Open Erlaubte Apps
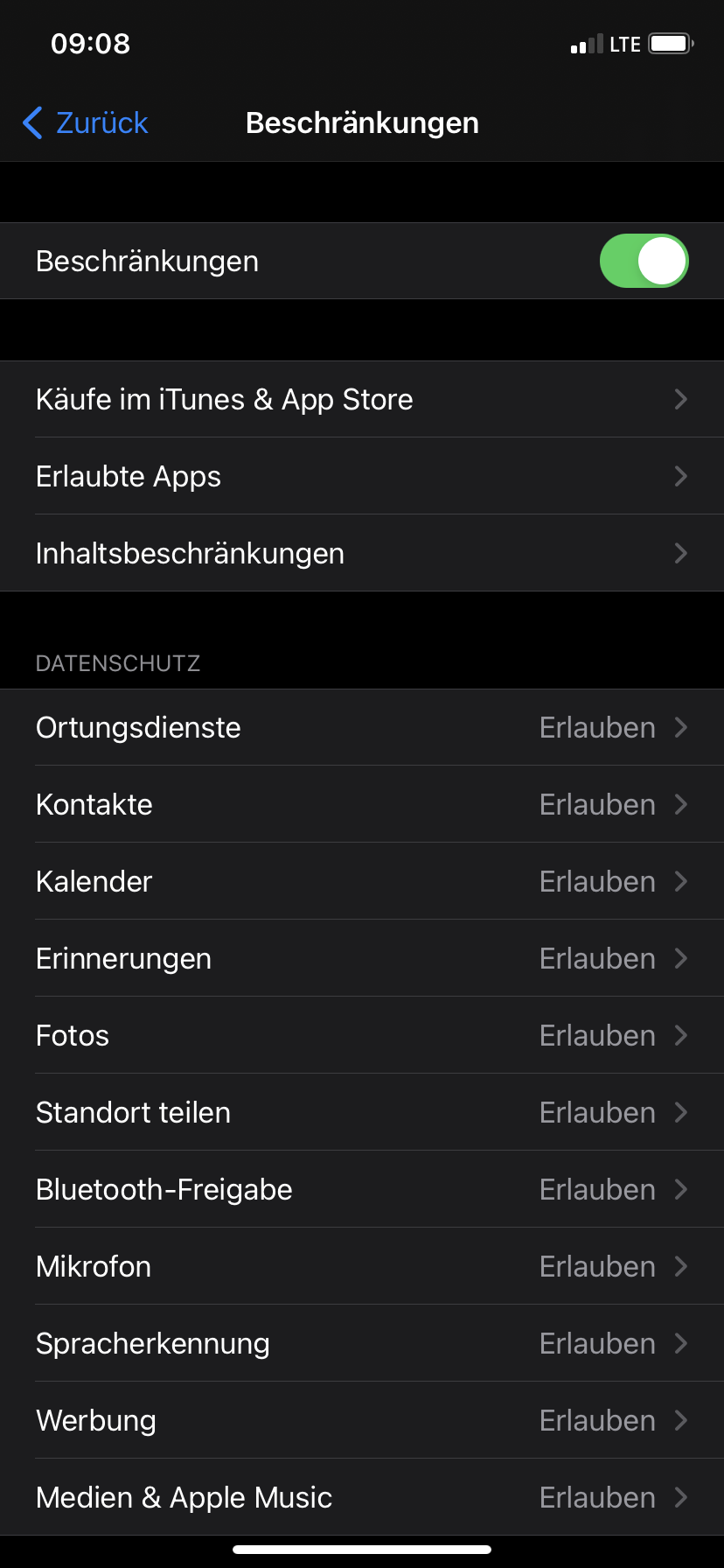This screenshot has height=1568, width=724. pyautogui.click(x=361, y=477)
